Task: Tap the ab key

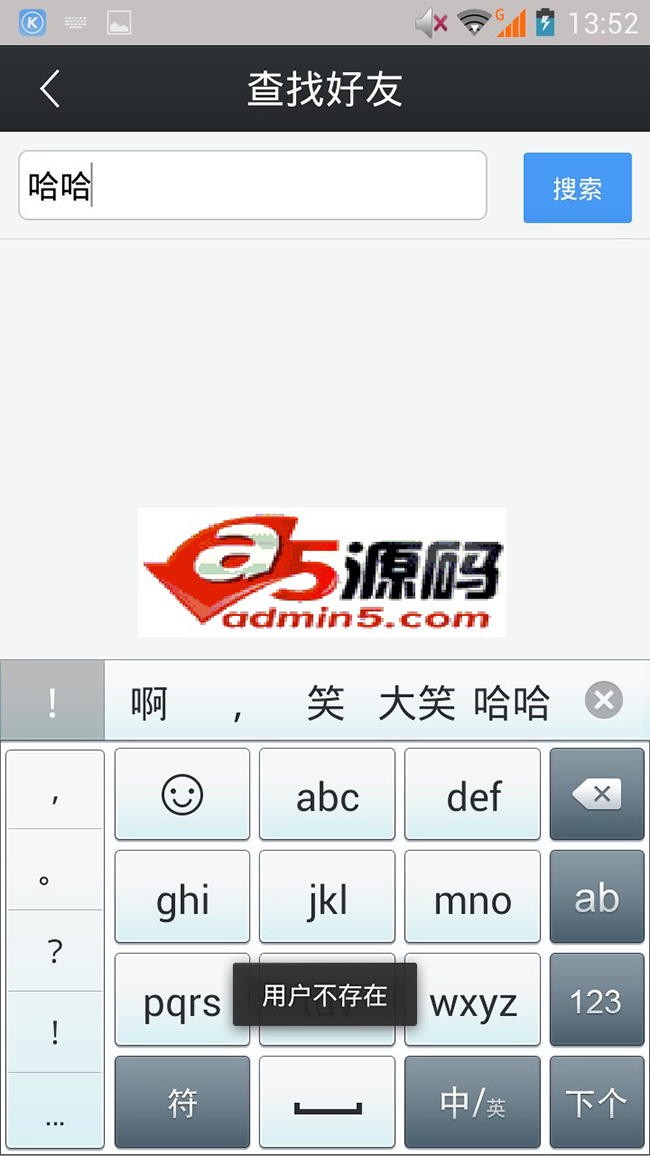Action: click(596, 897)
